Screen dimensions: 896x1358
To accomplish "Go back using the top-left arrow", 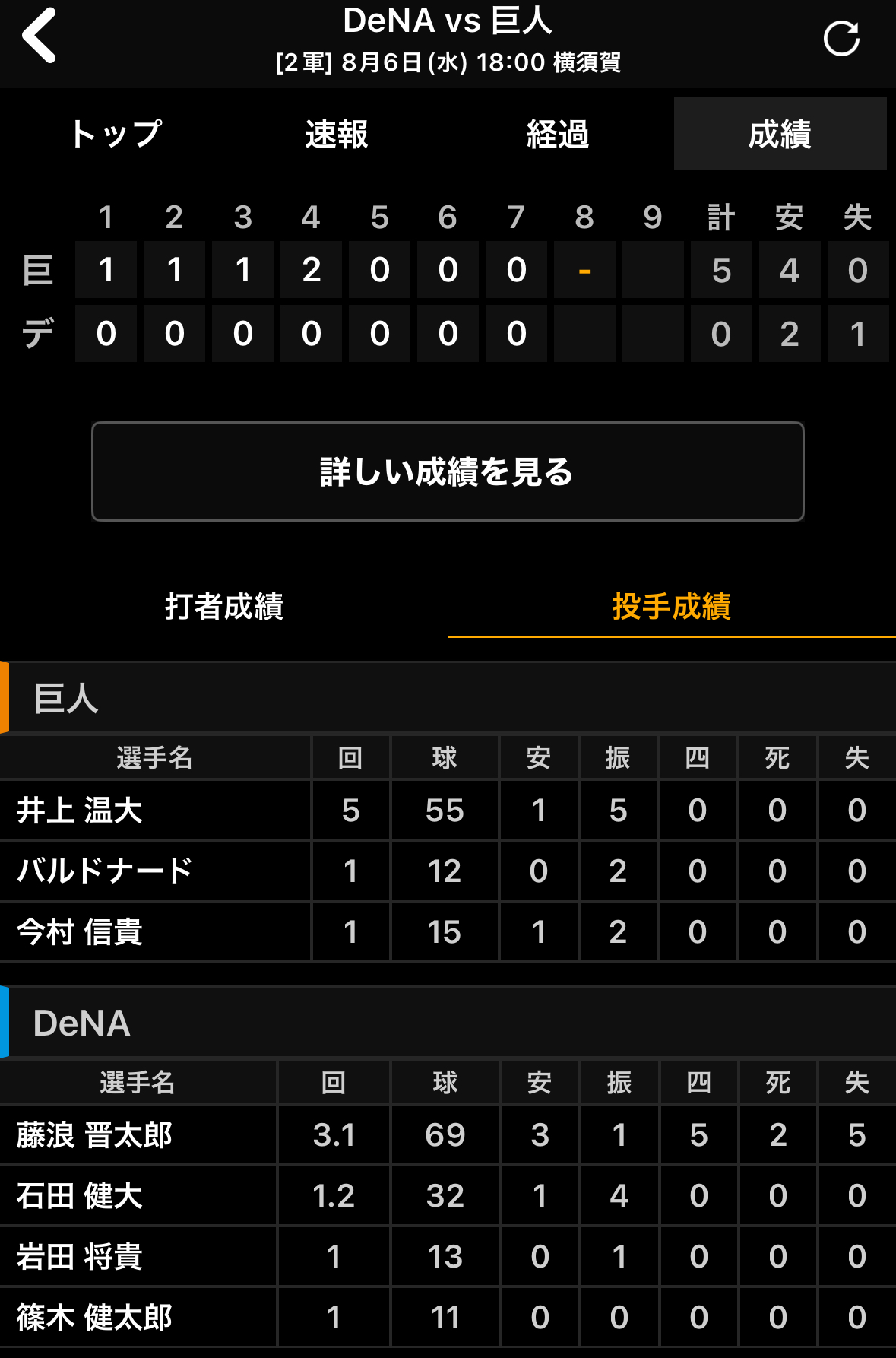I will click(40, 36).
